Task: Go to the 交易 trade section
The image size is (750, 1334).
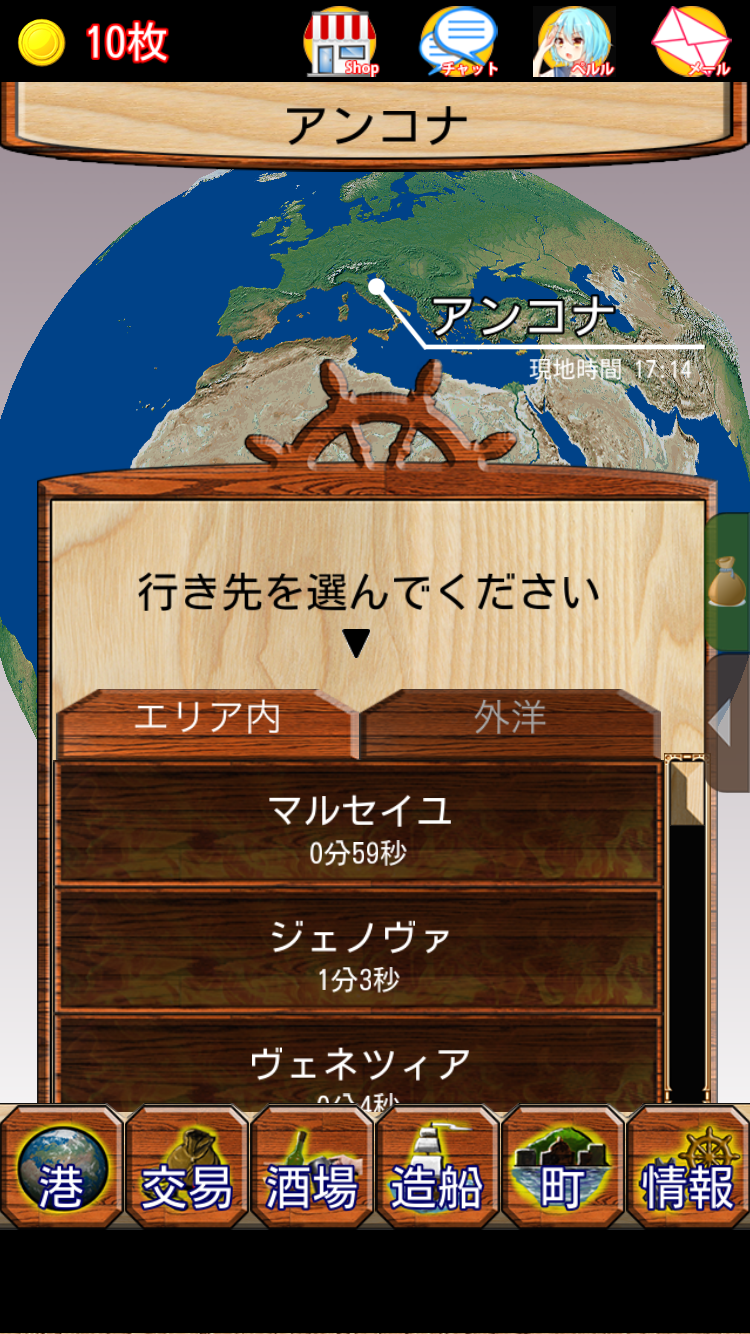Action: [x=187, y=1167]
